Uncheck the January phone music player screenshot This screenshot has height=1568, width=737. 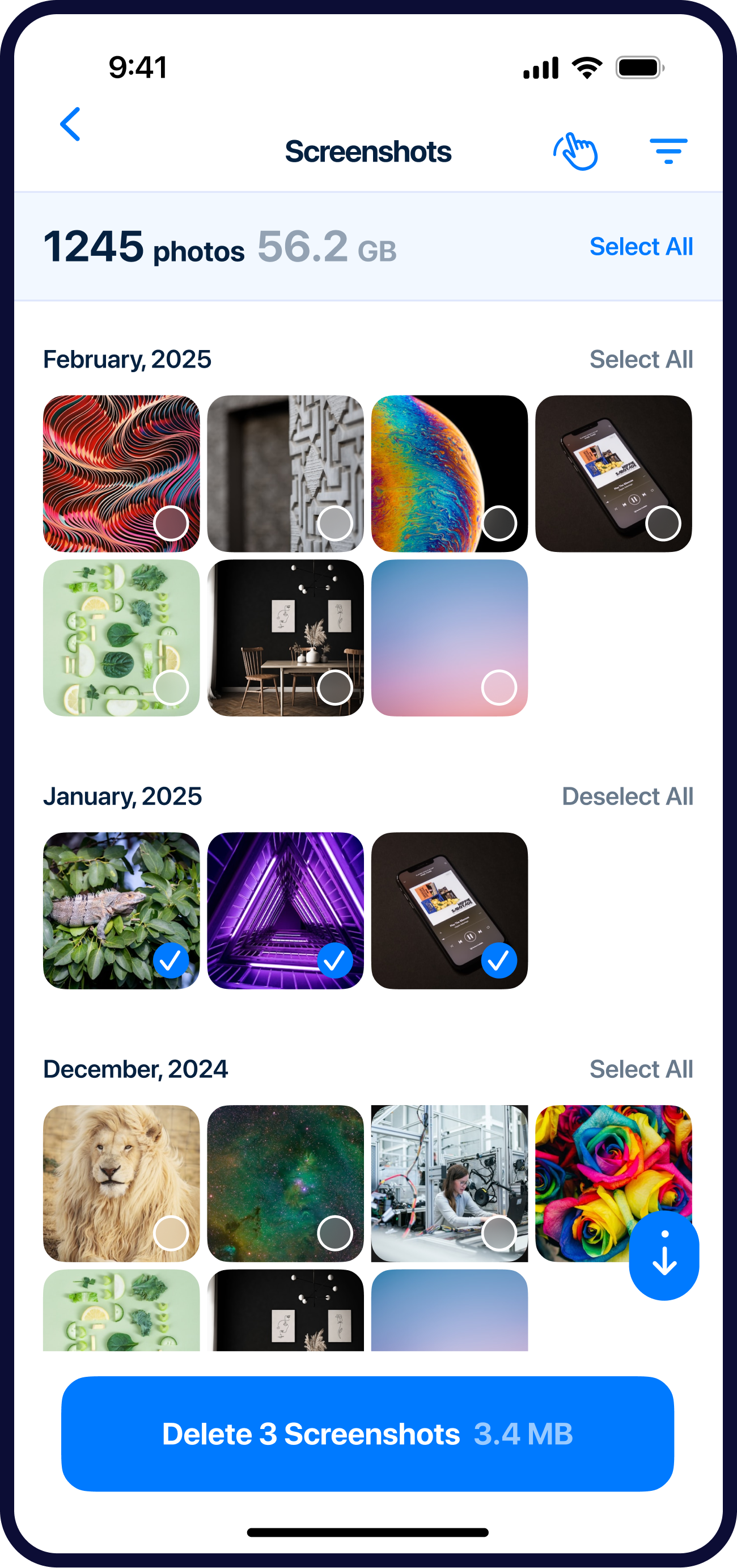coord(499,960)
